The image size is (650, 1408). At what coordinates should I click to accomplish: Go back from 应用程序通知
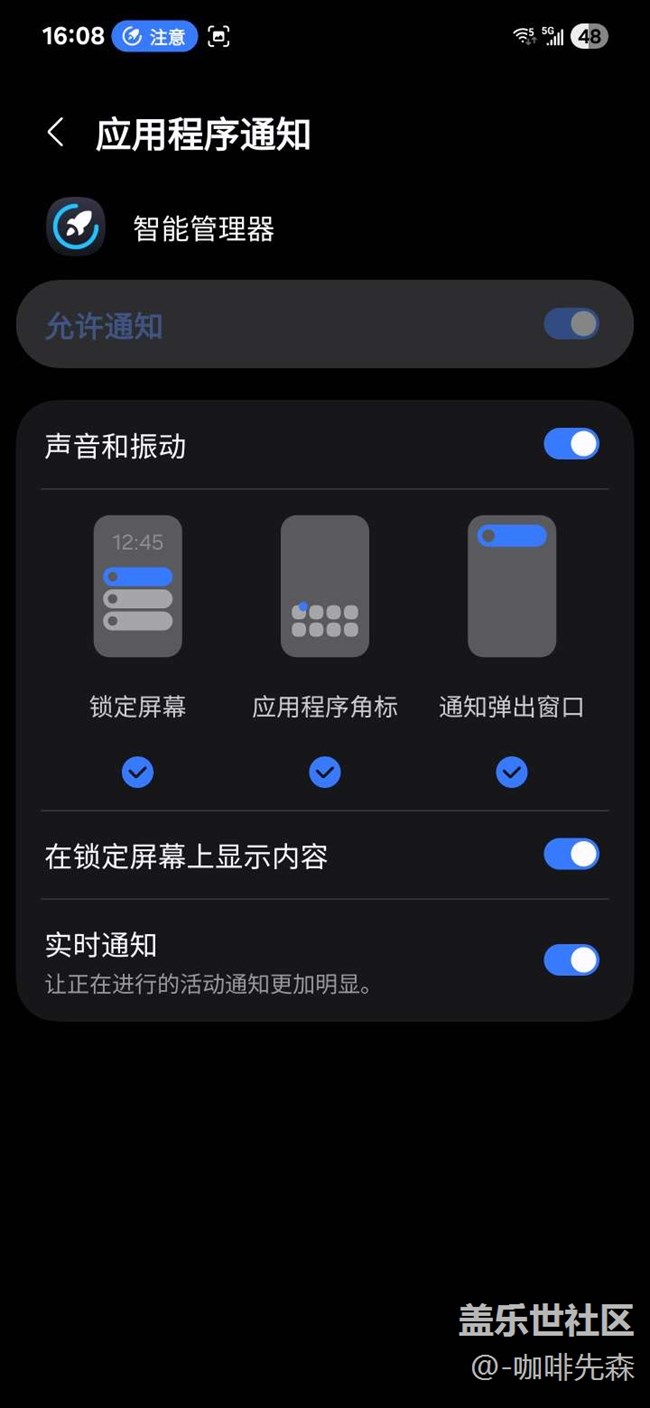(56, 134)
